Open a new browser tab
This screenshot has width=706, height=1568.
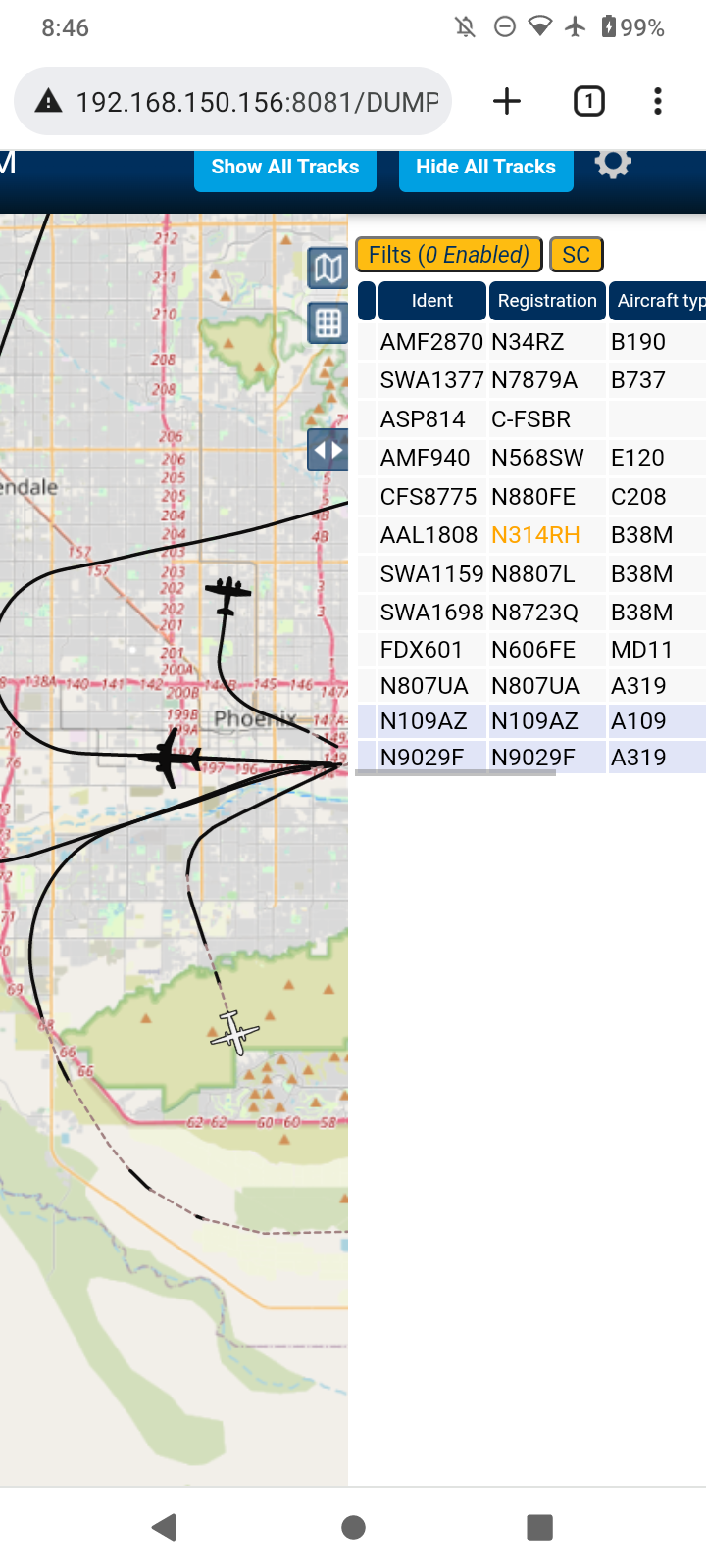click(507, 101)
